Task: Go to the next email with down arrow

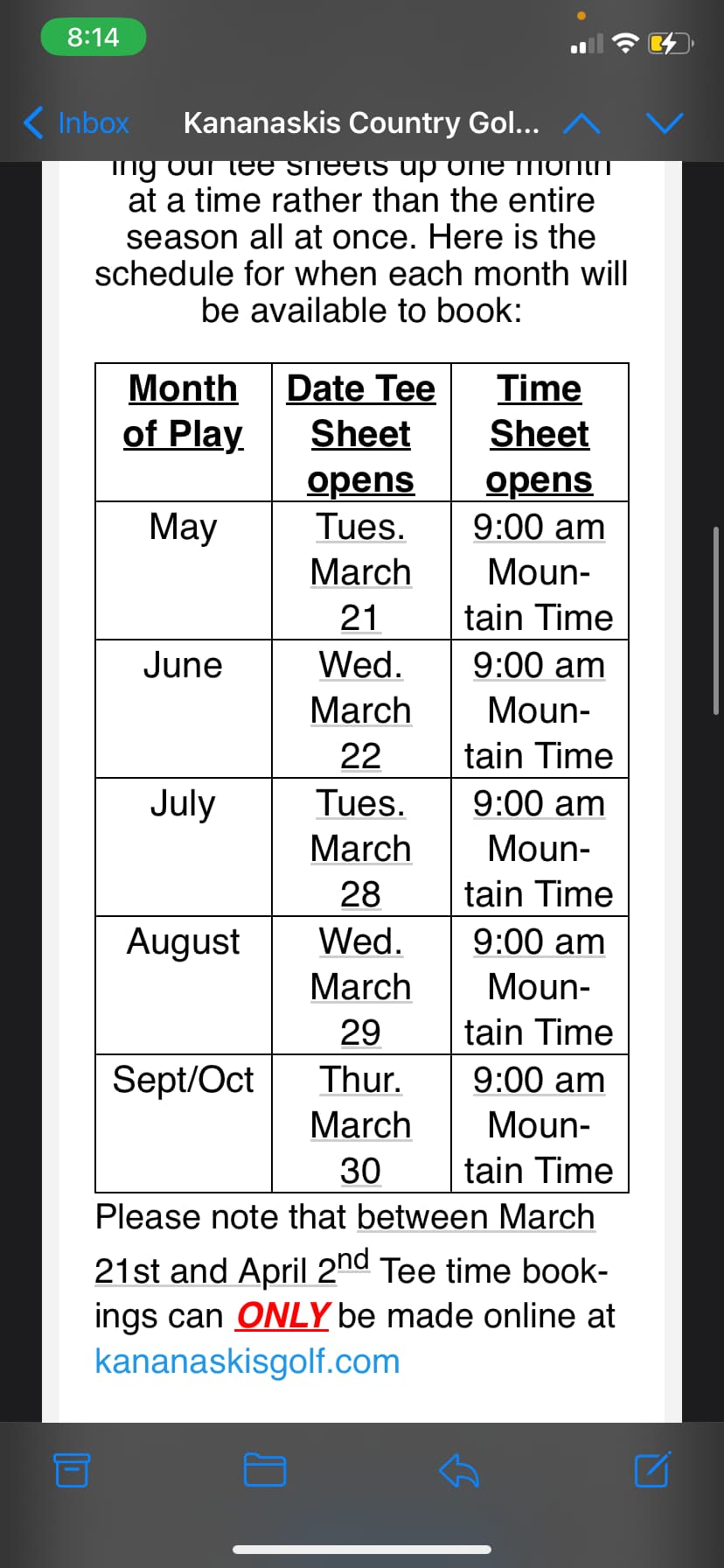Action: point(665,123)
